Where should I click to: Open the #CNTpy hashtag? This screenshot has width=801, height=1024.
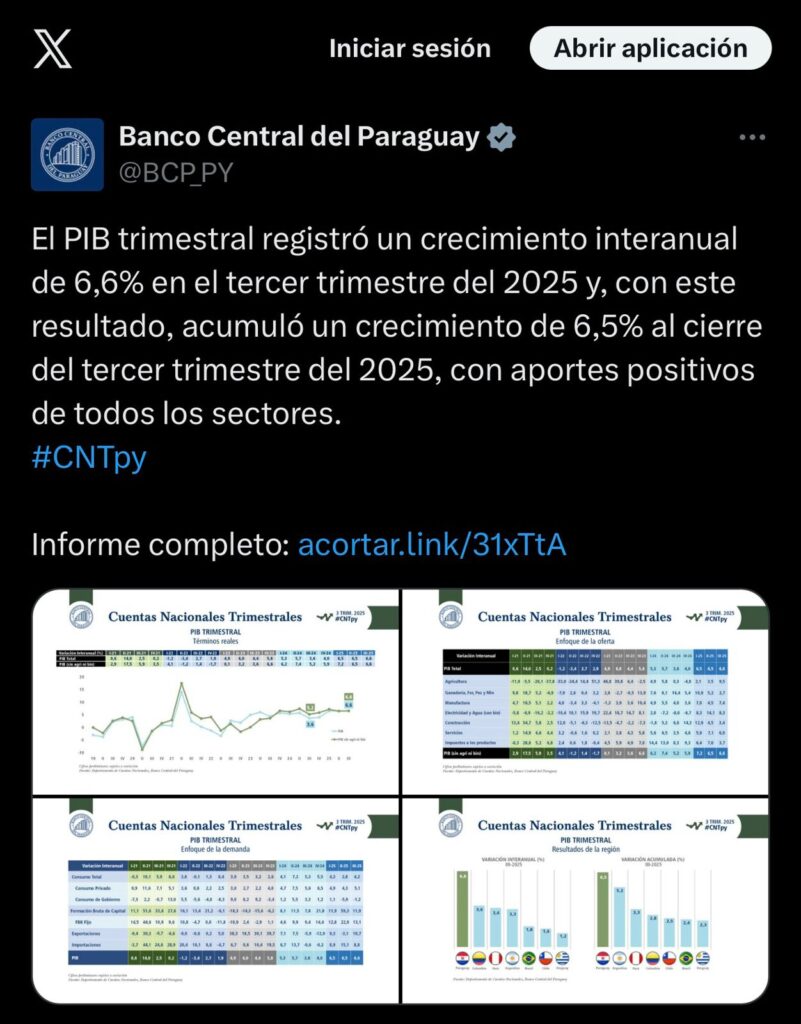90,458
